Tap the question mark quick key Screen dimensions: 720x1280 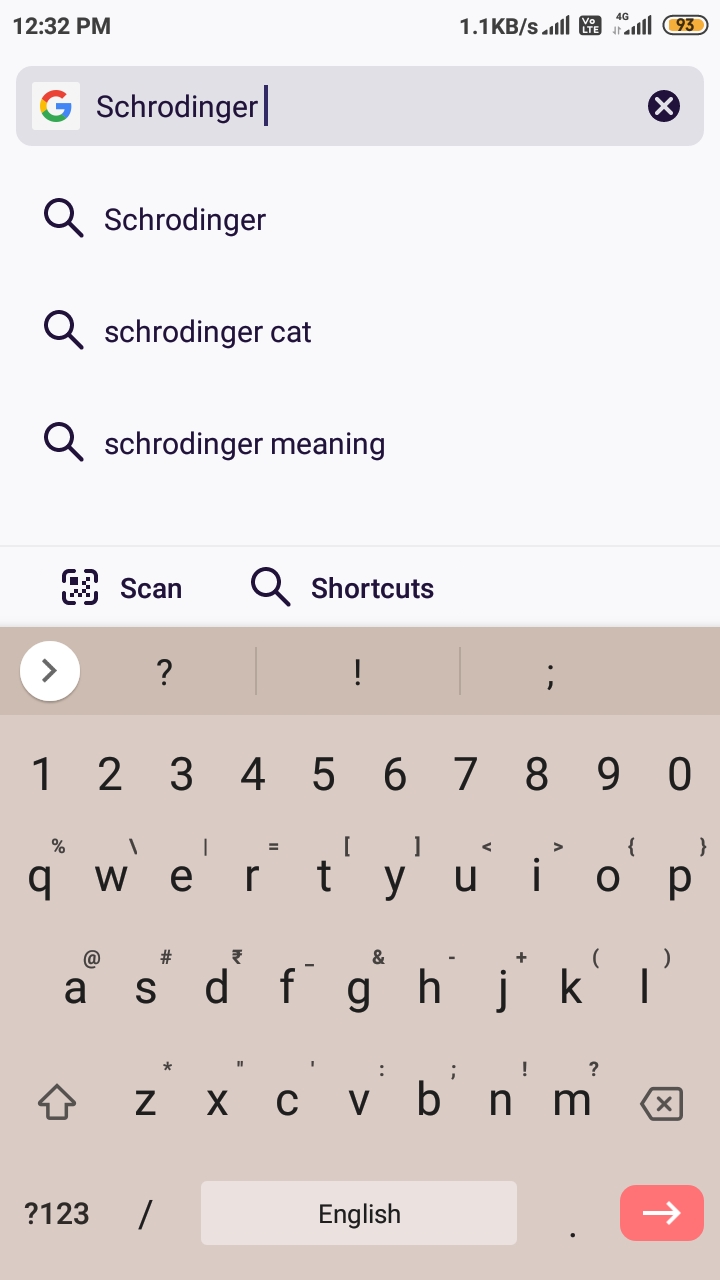tap(164, 671)
